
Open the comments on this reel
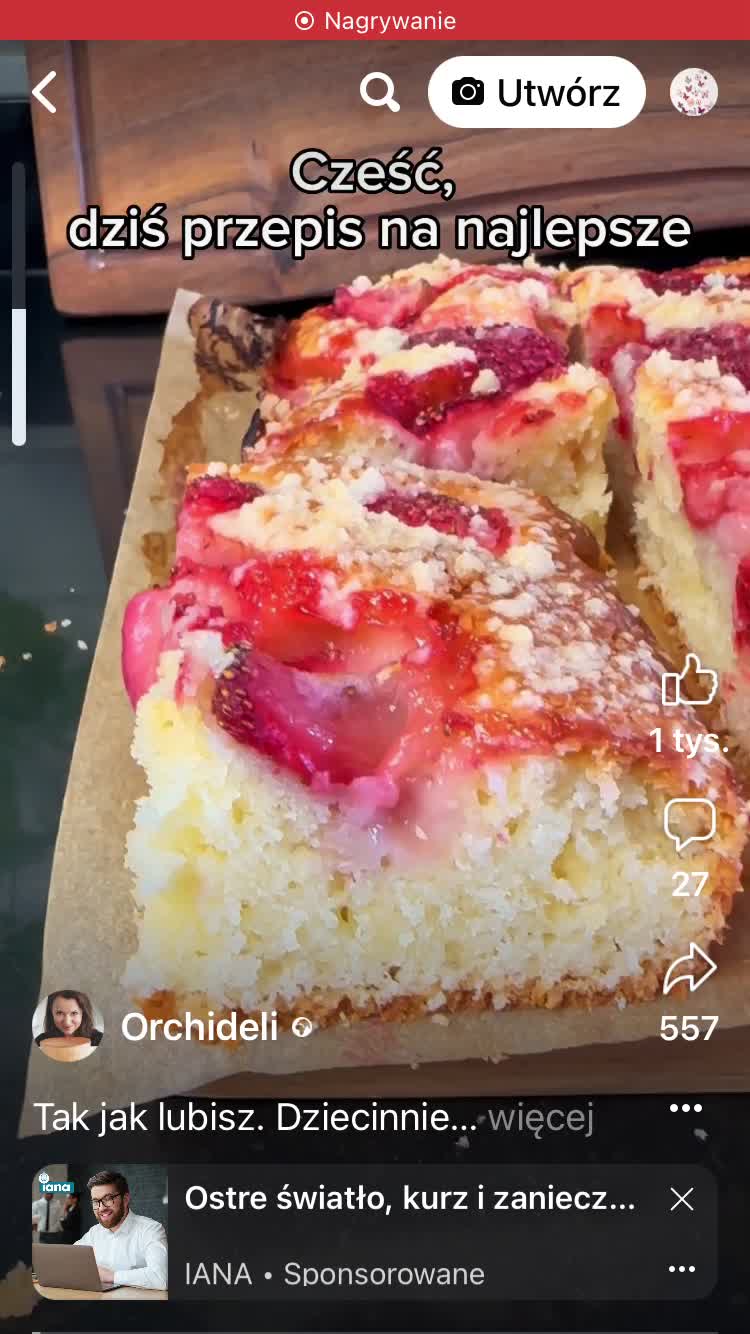tap(690, 824)
